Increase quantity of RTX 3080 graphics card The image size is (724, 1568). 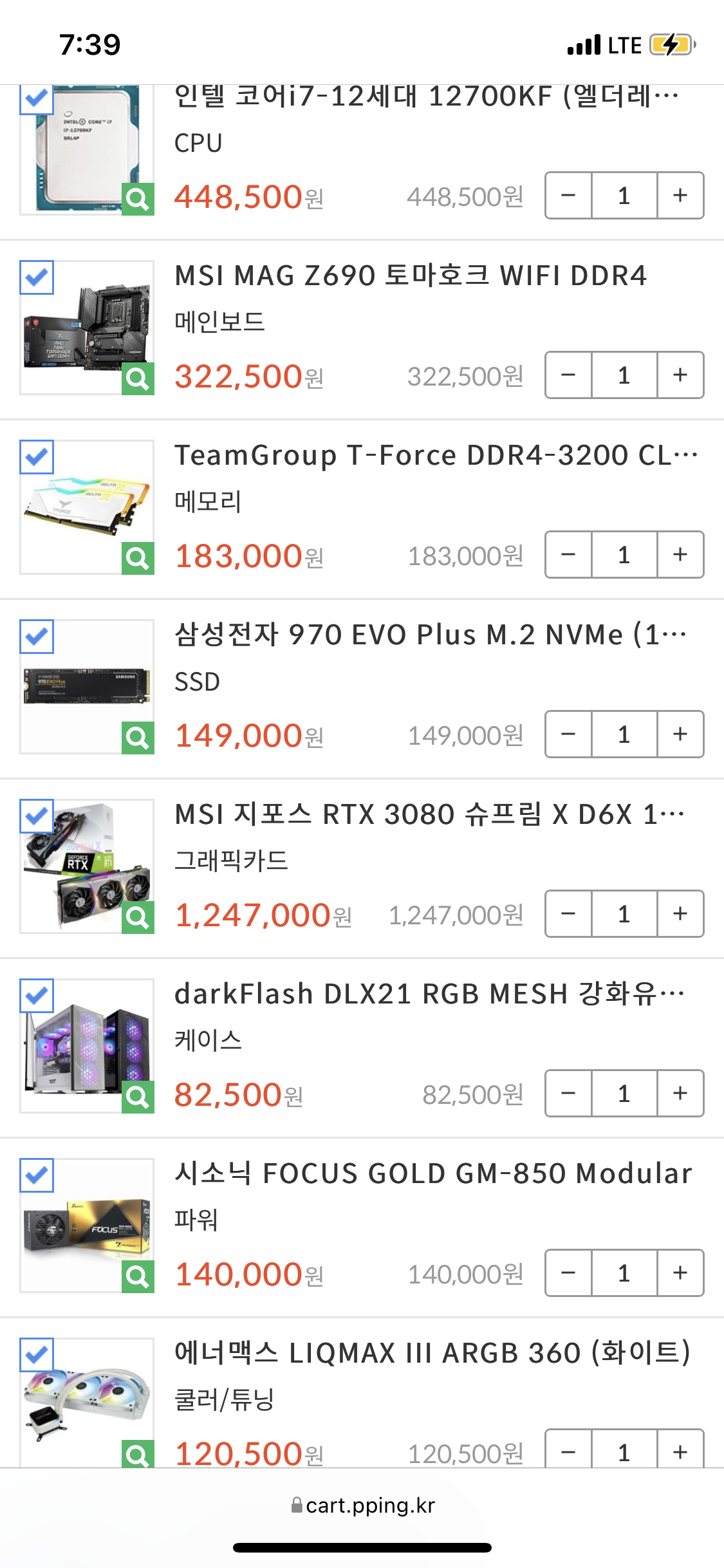click(x=680, y=913)
